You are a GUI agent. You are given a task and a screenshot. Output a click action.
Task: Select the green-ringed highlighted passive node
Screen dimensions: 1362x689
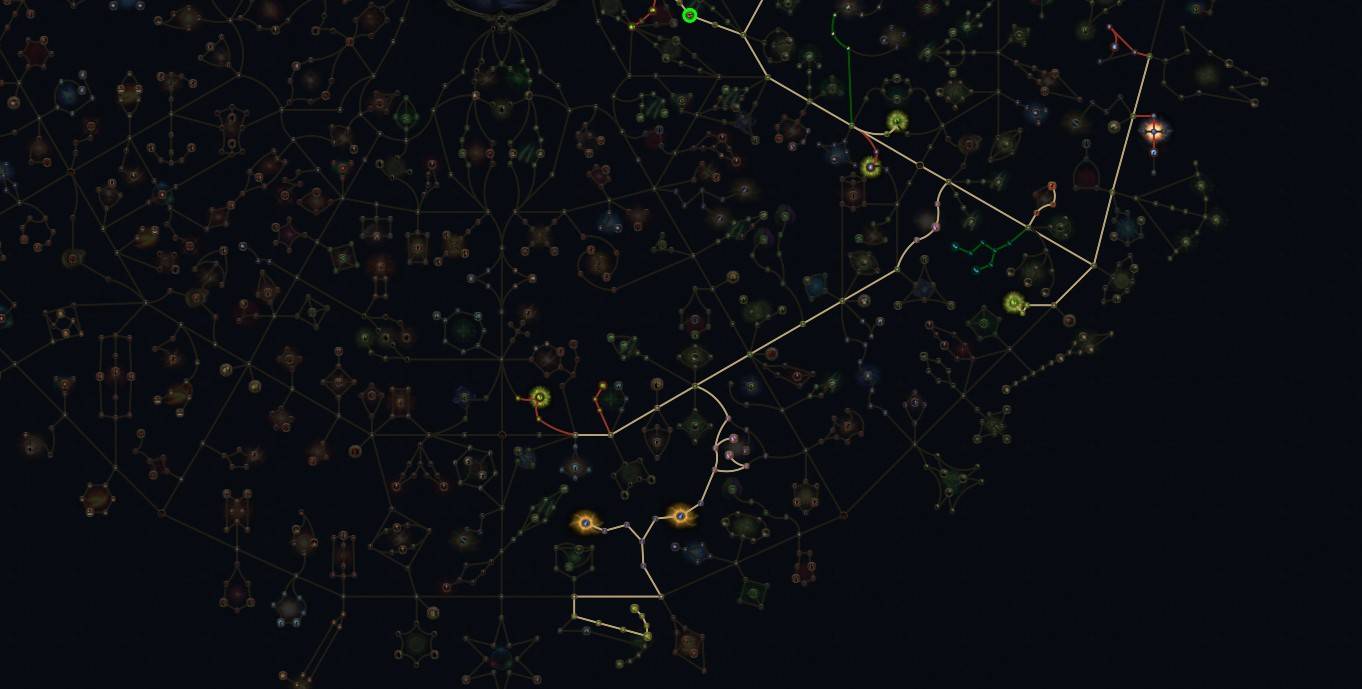click(x=689, y=15)
